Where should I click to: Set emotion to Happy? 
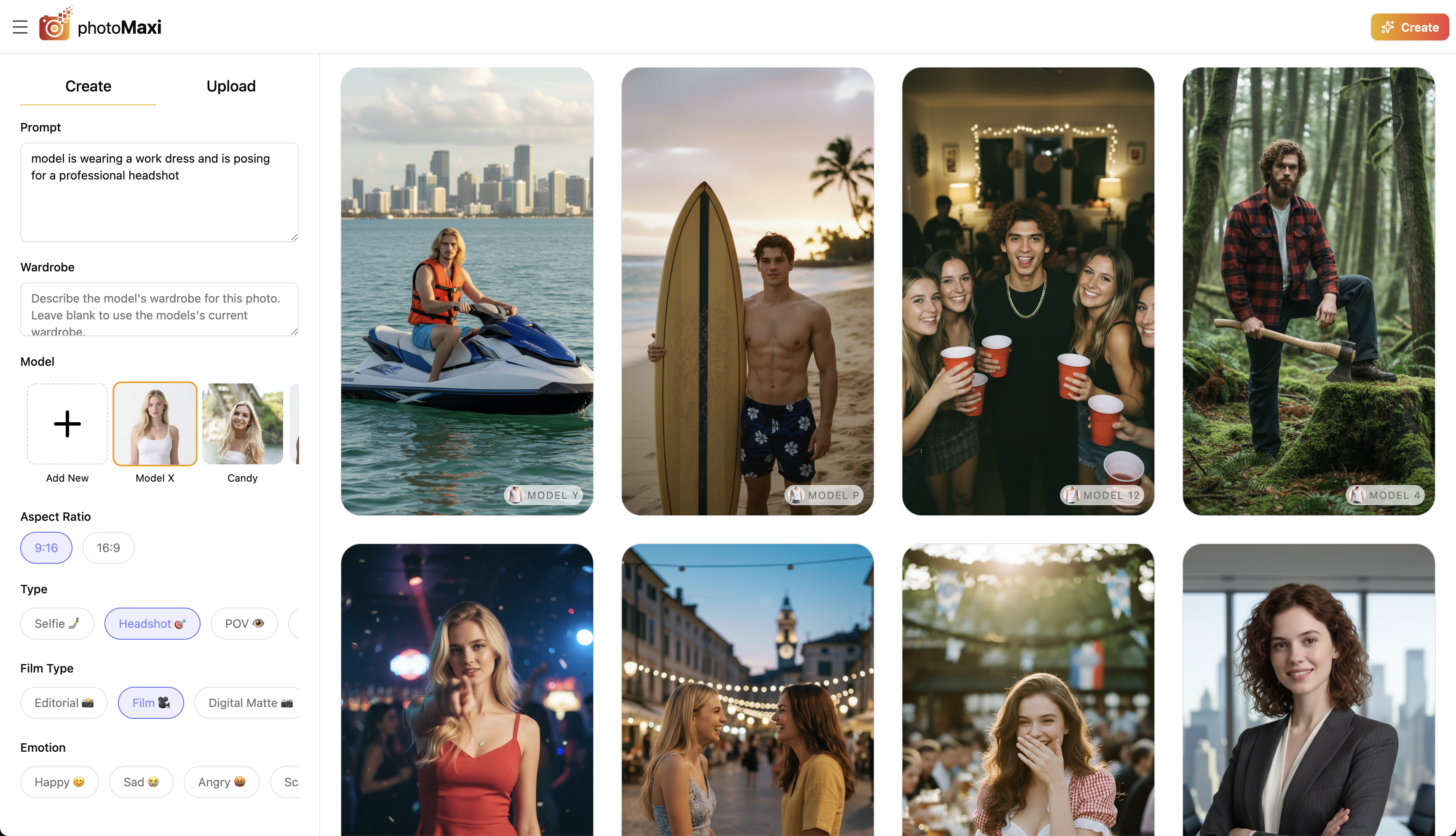pos(59,782)
